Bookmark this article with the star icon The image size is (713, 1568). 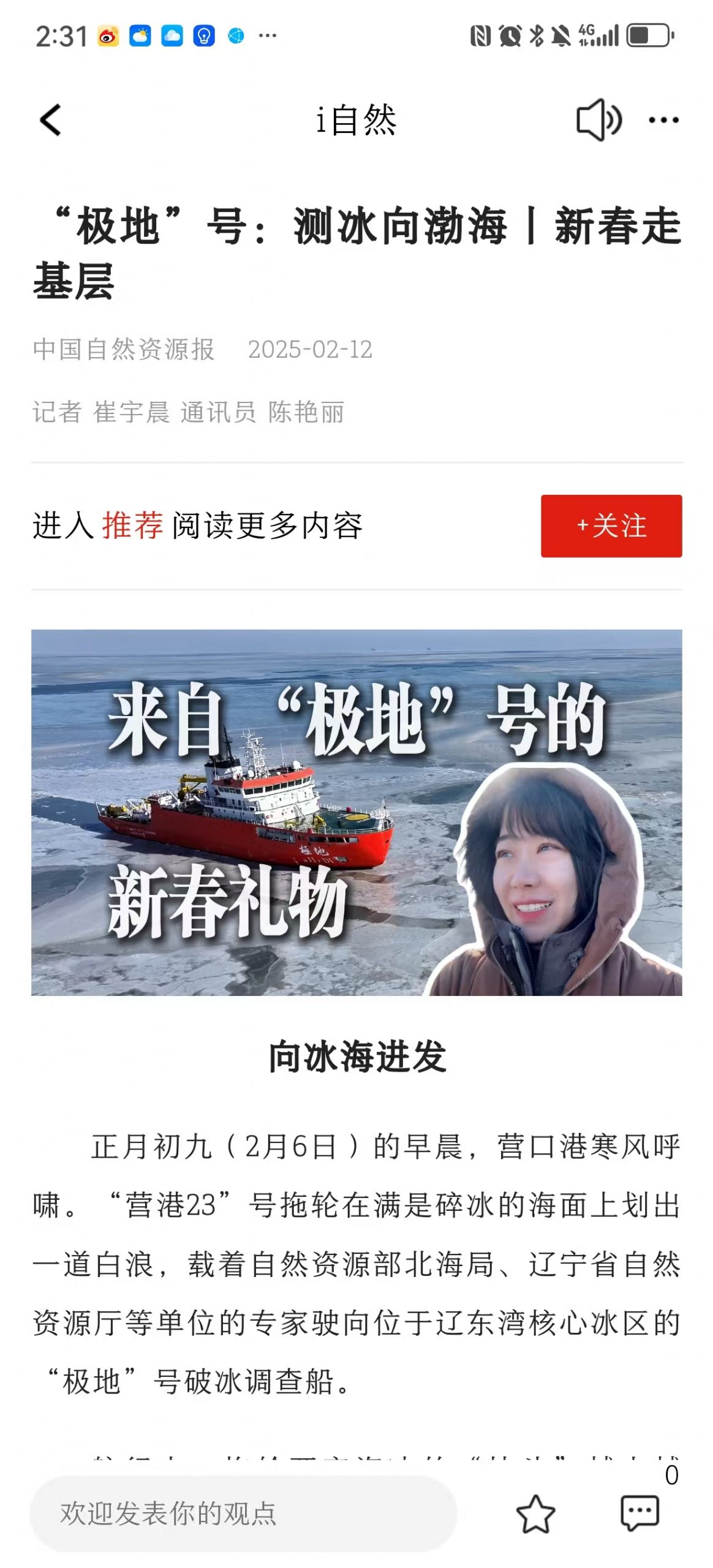[x=535, y=1513]
